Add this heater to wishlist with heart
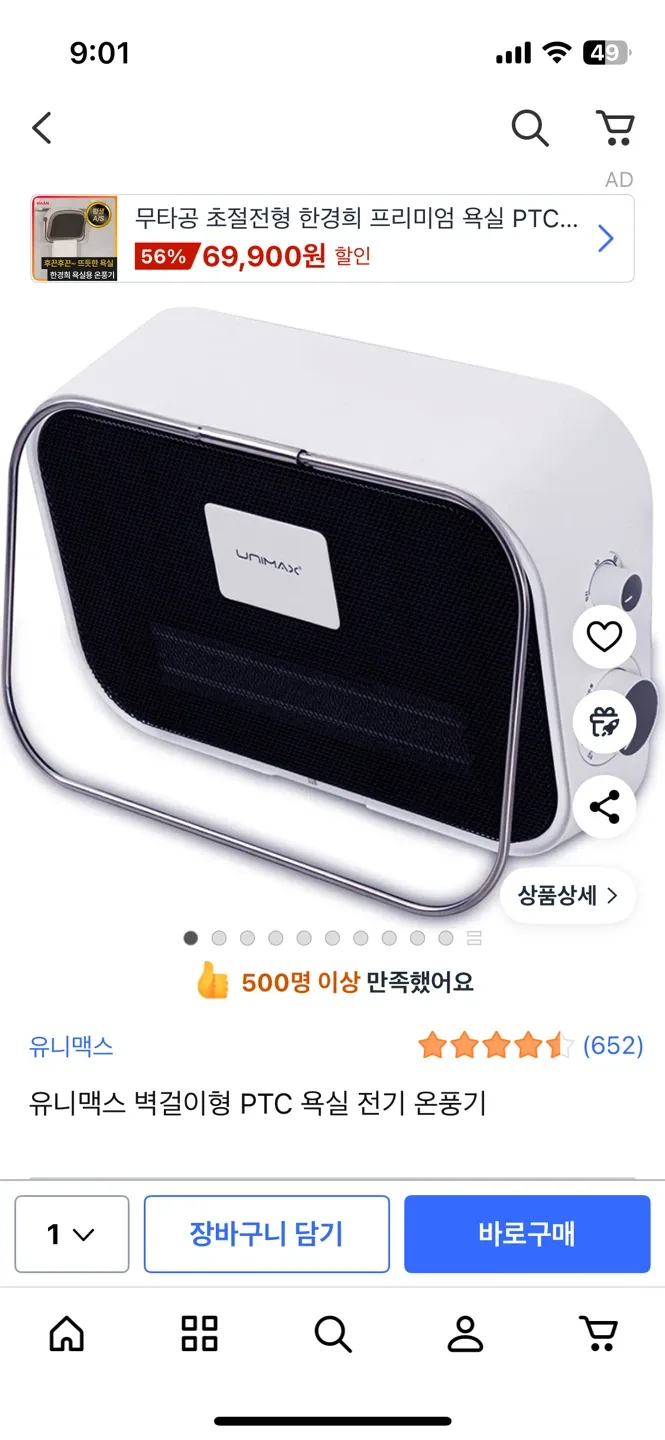This screenshot has height=1440, width=665. (x=604, y=637)
